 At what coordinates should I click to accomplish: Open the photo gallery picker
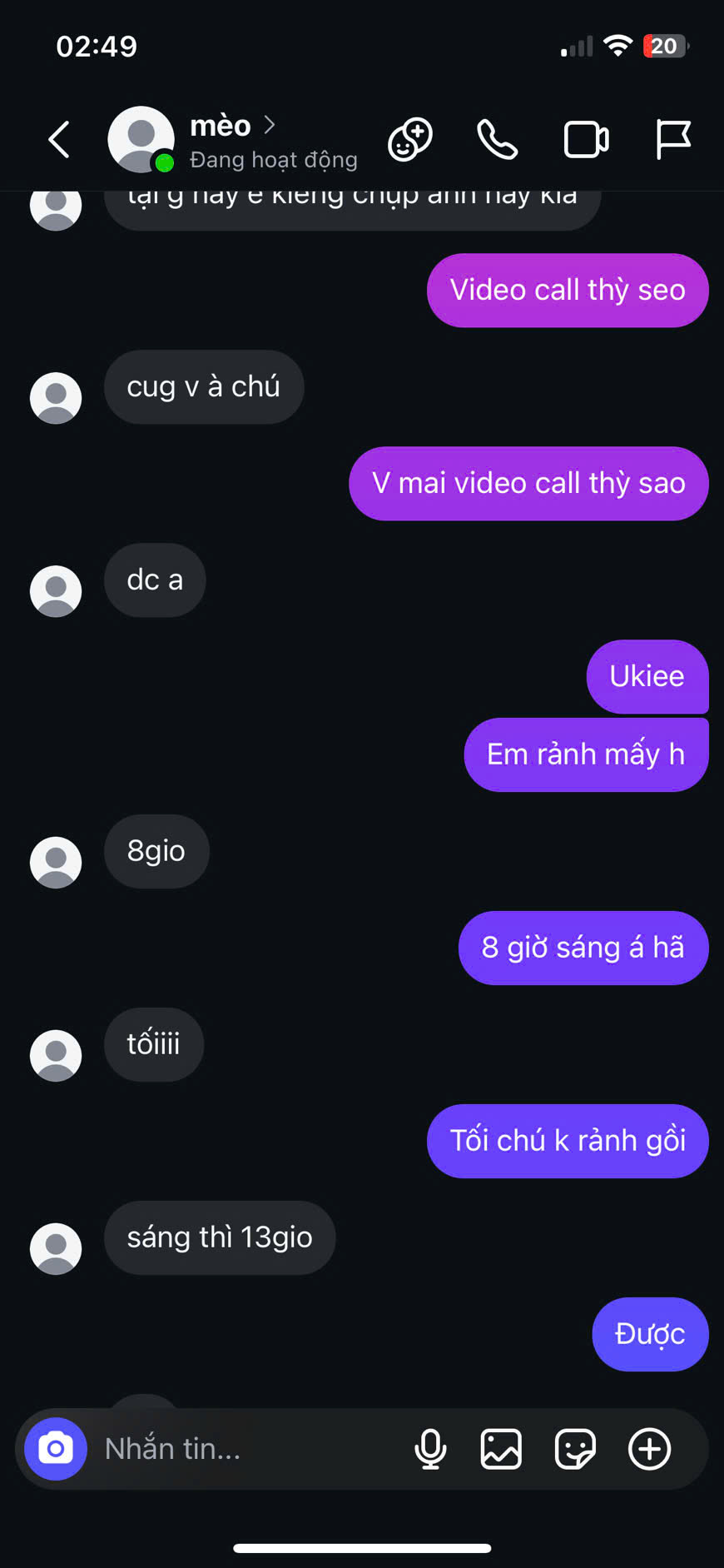501,1448
